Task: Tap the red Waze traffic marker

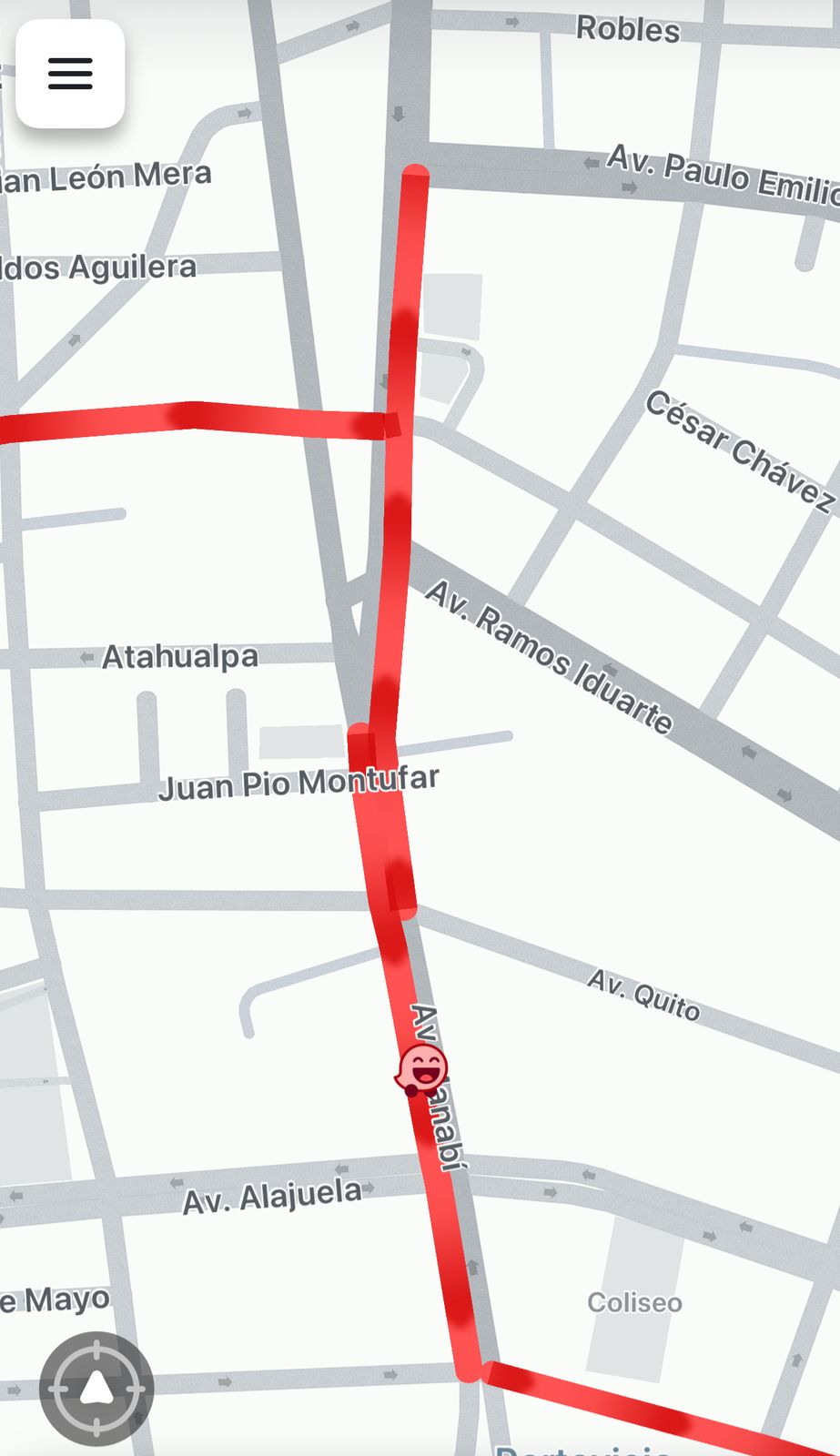Action: coord(422,1068)
